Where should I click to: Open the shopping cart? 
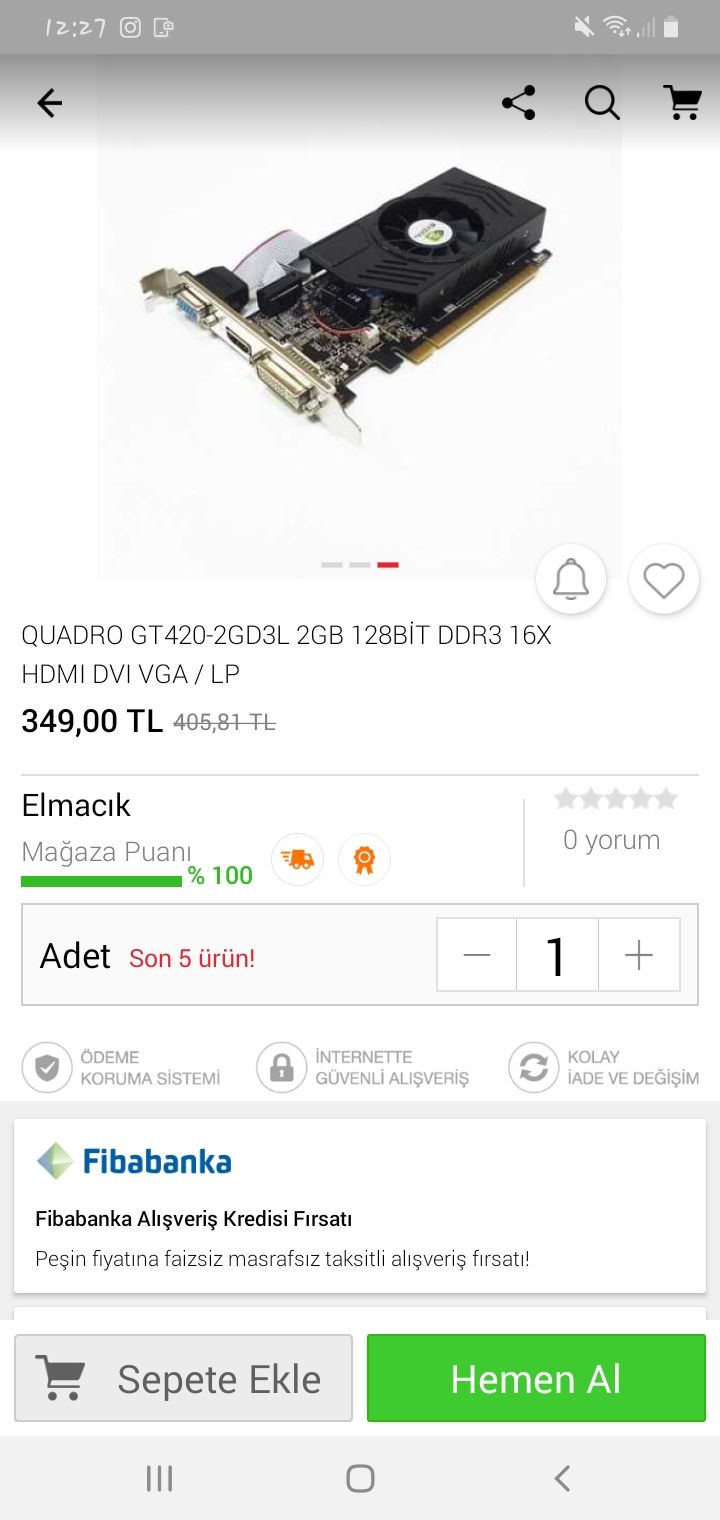[x=682, y=103]
